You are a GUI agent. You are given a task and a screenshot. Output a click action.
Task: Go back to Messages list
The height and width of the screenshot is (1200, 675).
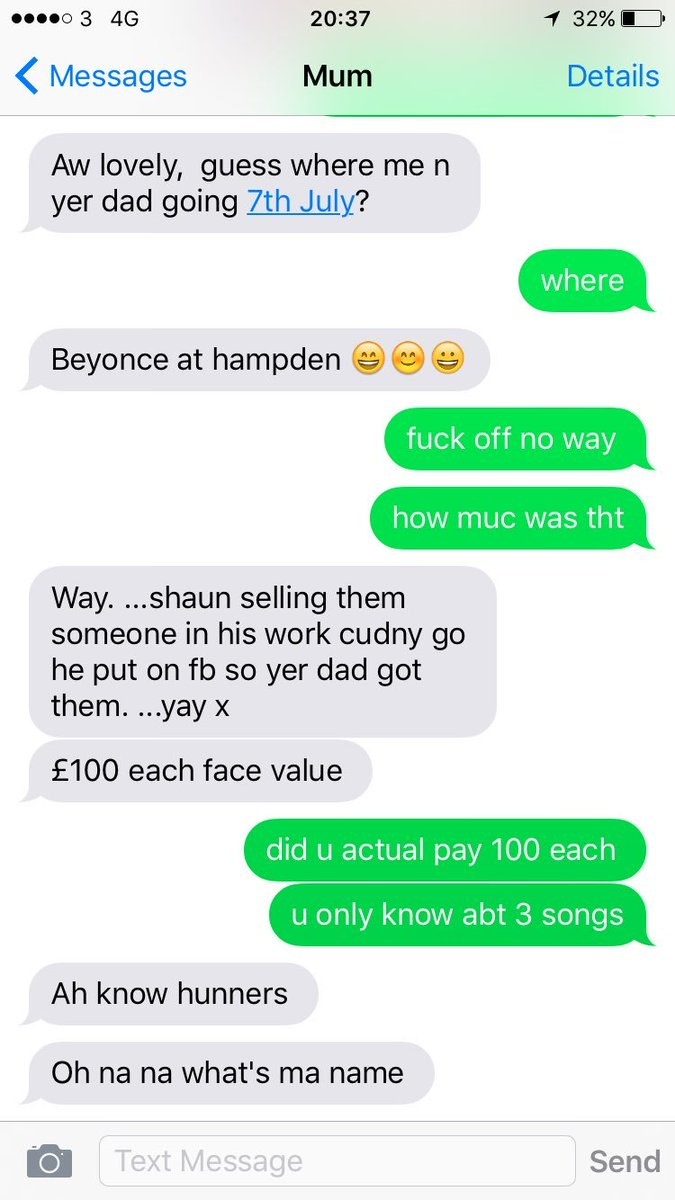pos(100,76)
